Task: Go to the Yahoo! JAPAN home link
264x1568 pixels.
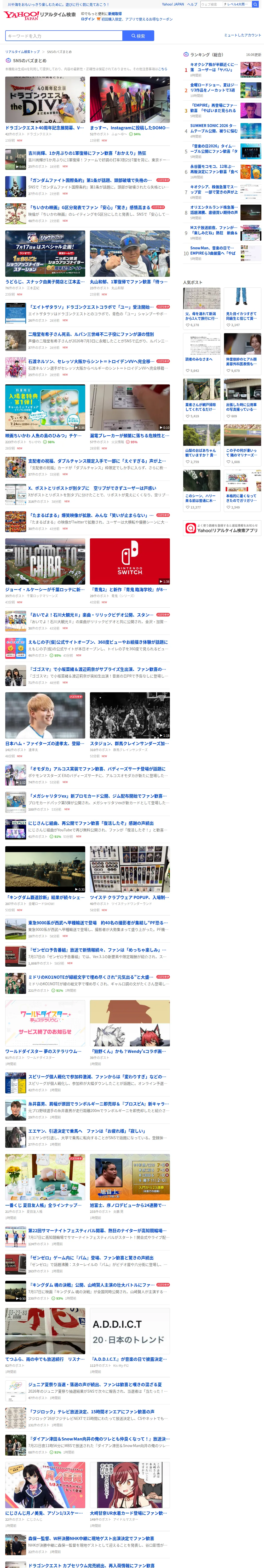Action: [173, 4]
